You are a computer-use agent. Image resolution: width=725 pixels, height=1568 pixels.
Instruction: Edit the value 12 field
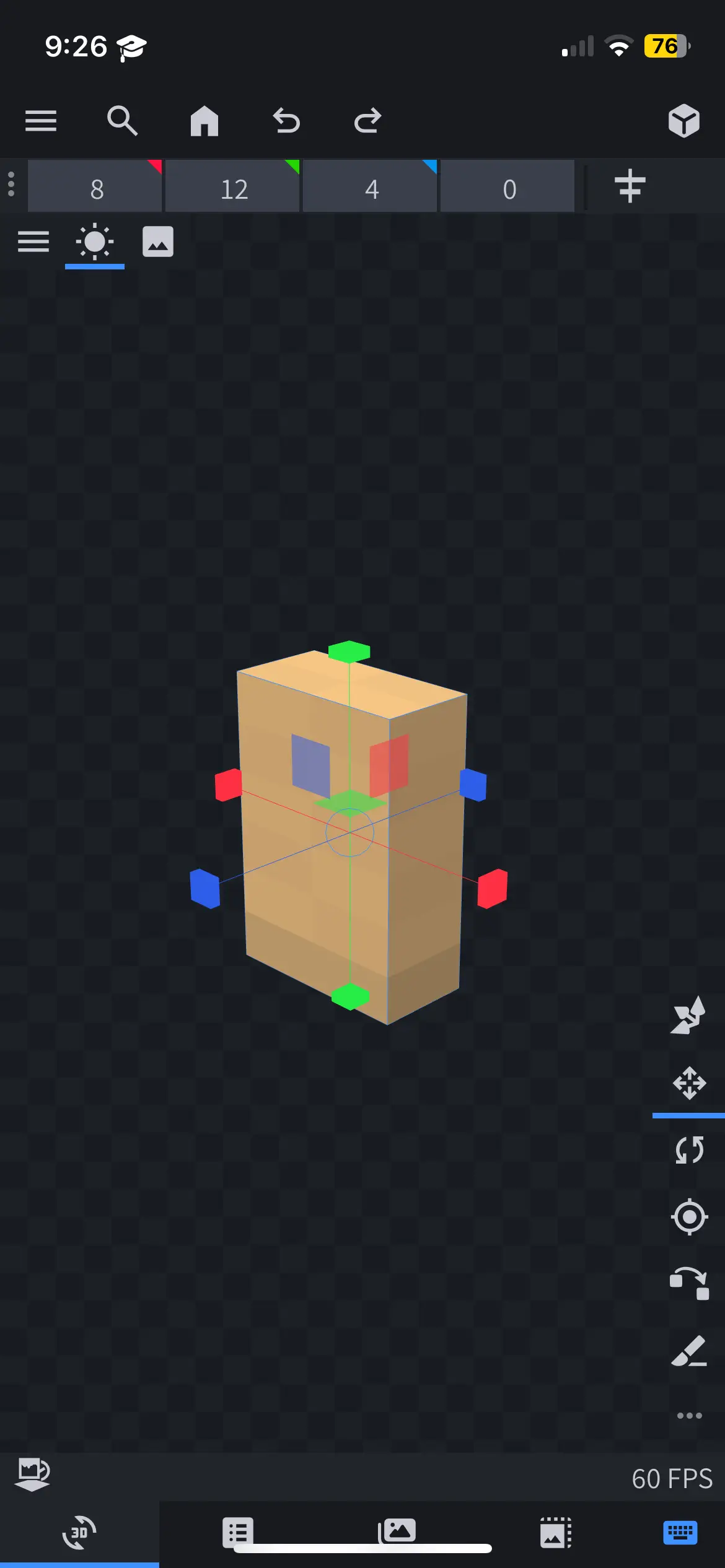click(234, 189)
